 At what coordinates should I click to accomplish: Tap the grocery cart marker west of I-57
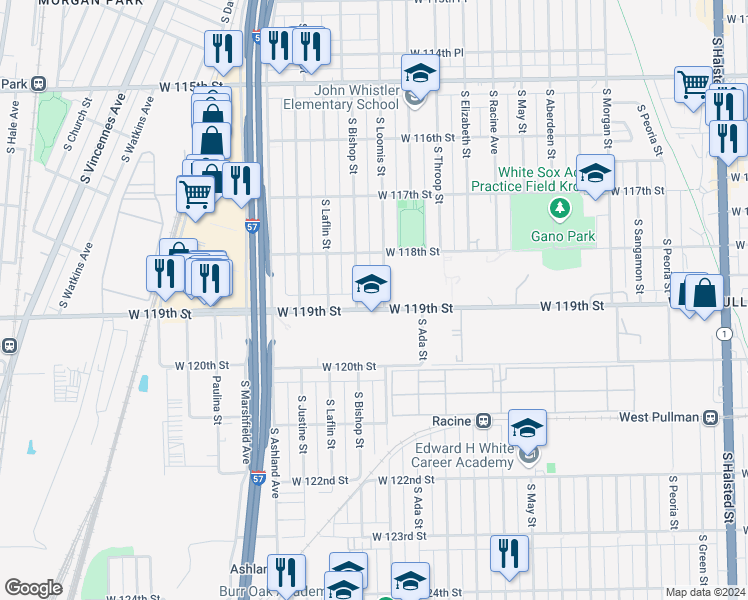196,197
